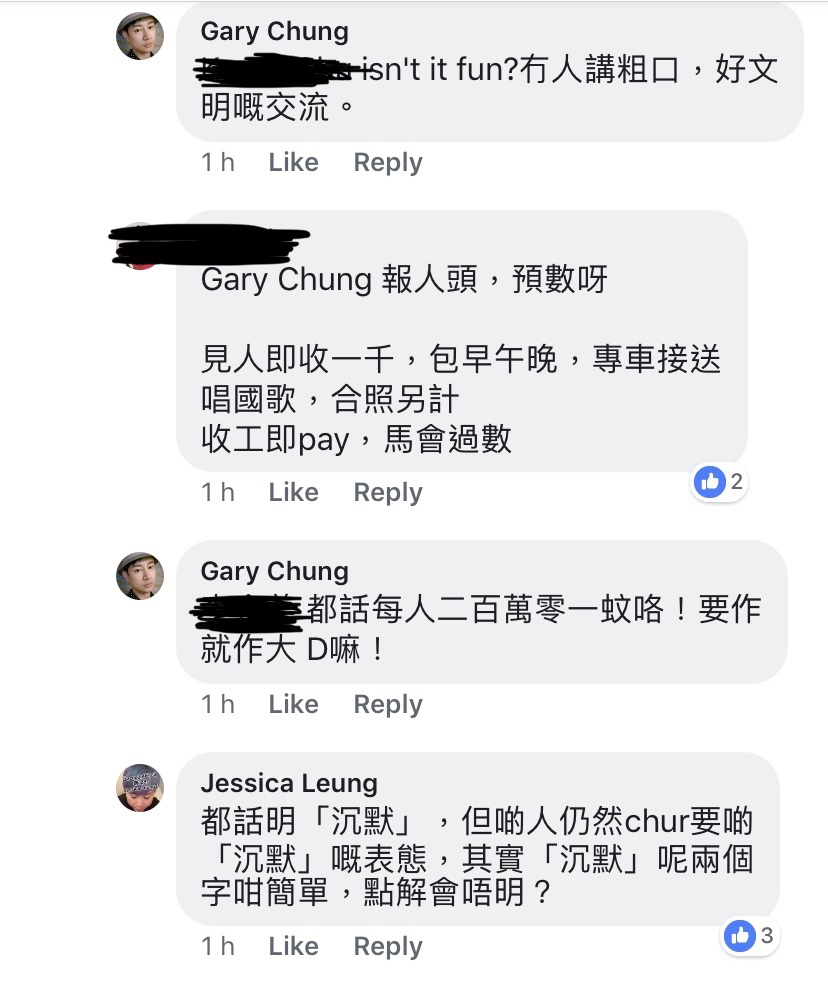
Task: Open Gary Chung's avatar on first comment
Action: 139,36
